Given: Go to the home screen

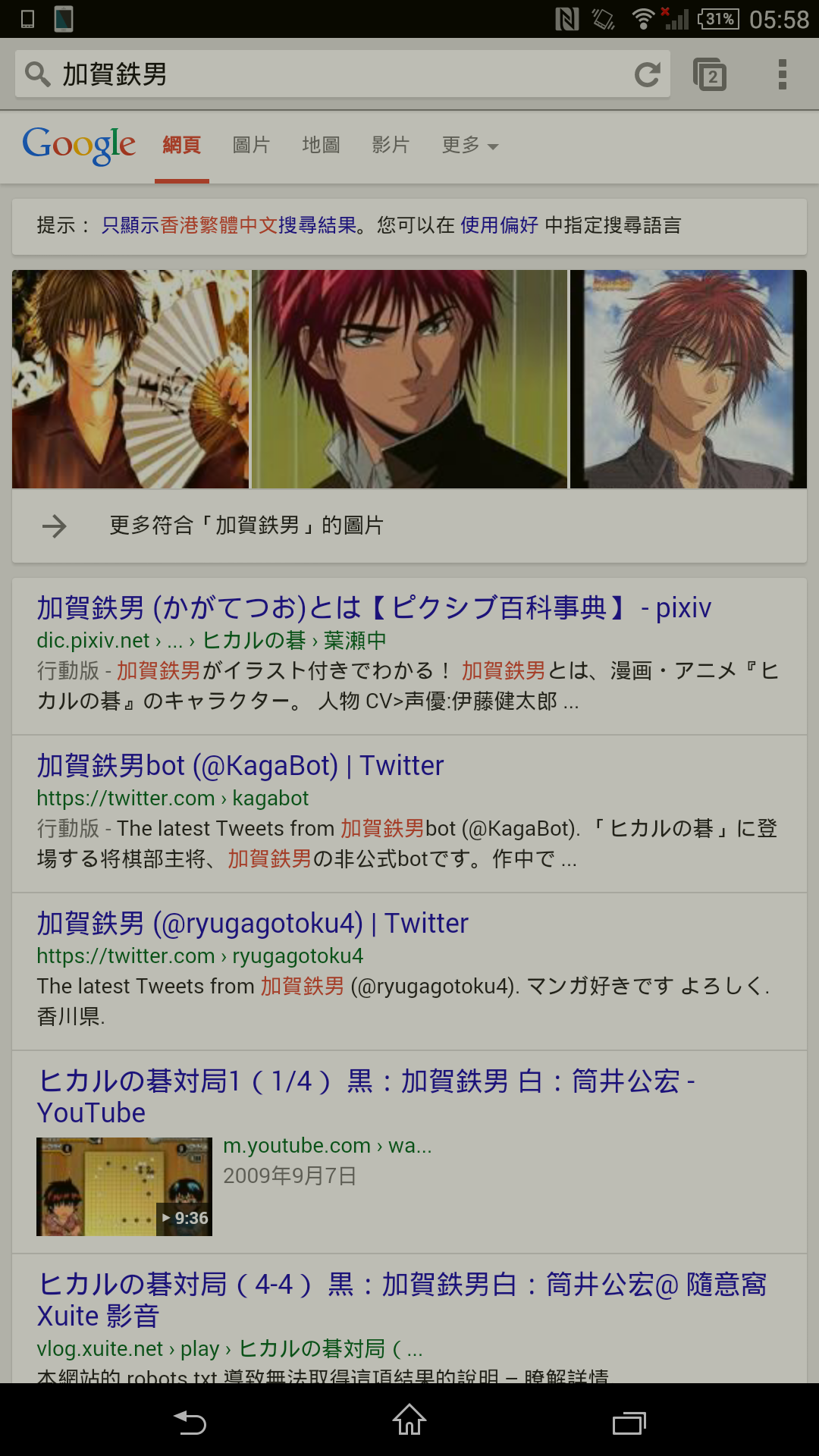Looking at the screenshot, I should coord(409,1420).
